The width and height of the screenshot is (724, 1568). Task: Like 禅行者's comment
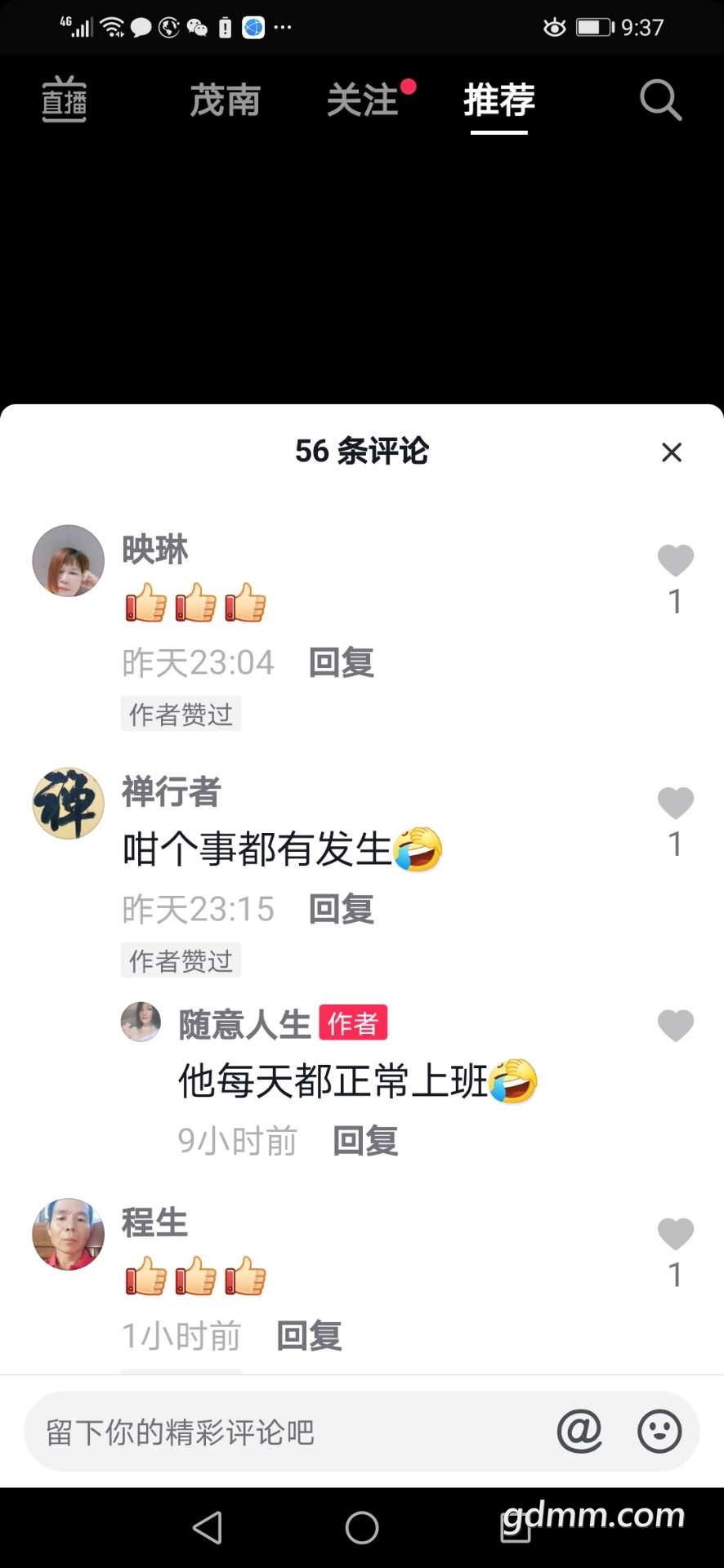(x=676, y=803)
